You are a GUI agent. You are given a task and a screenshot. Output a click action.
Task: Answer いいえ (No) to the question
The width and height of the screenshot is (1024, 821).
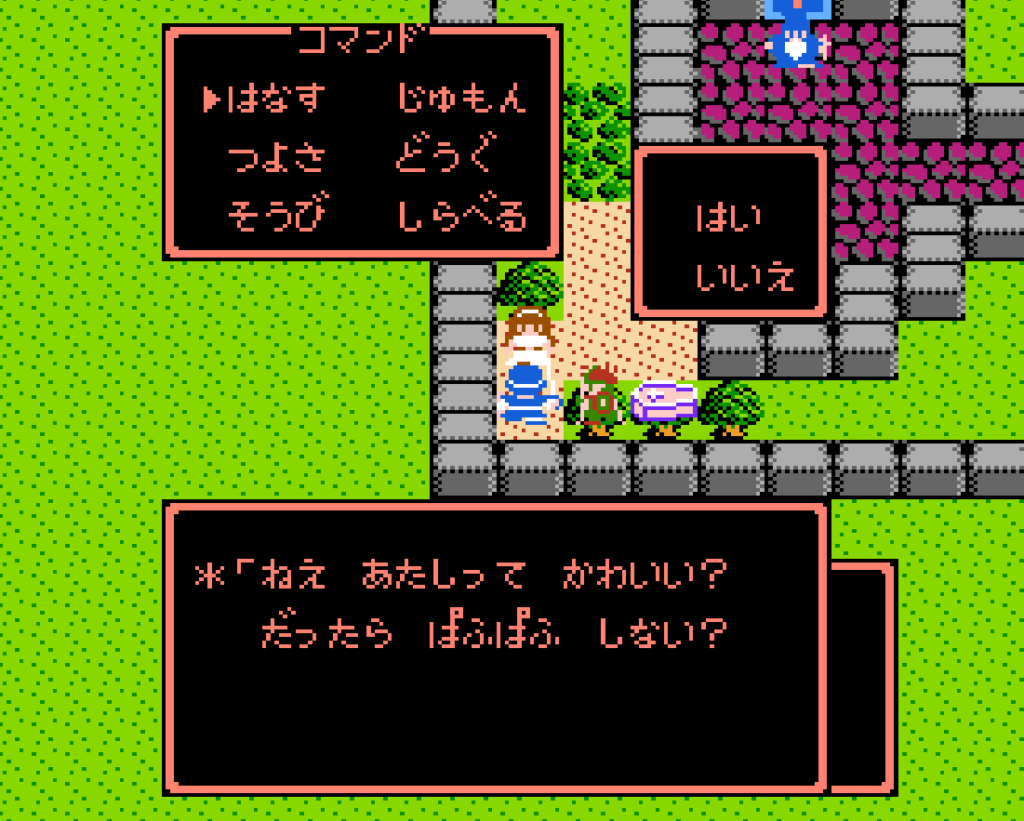coord(744,278)
